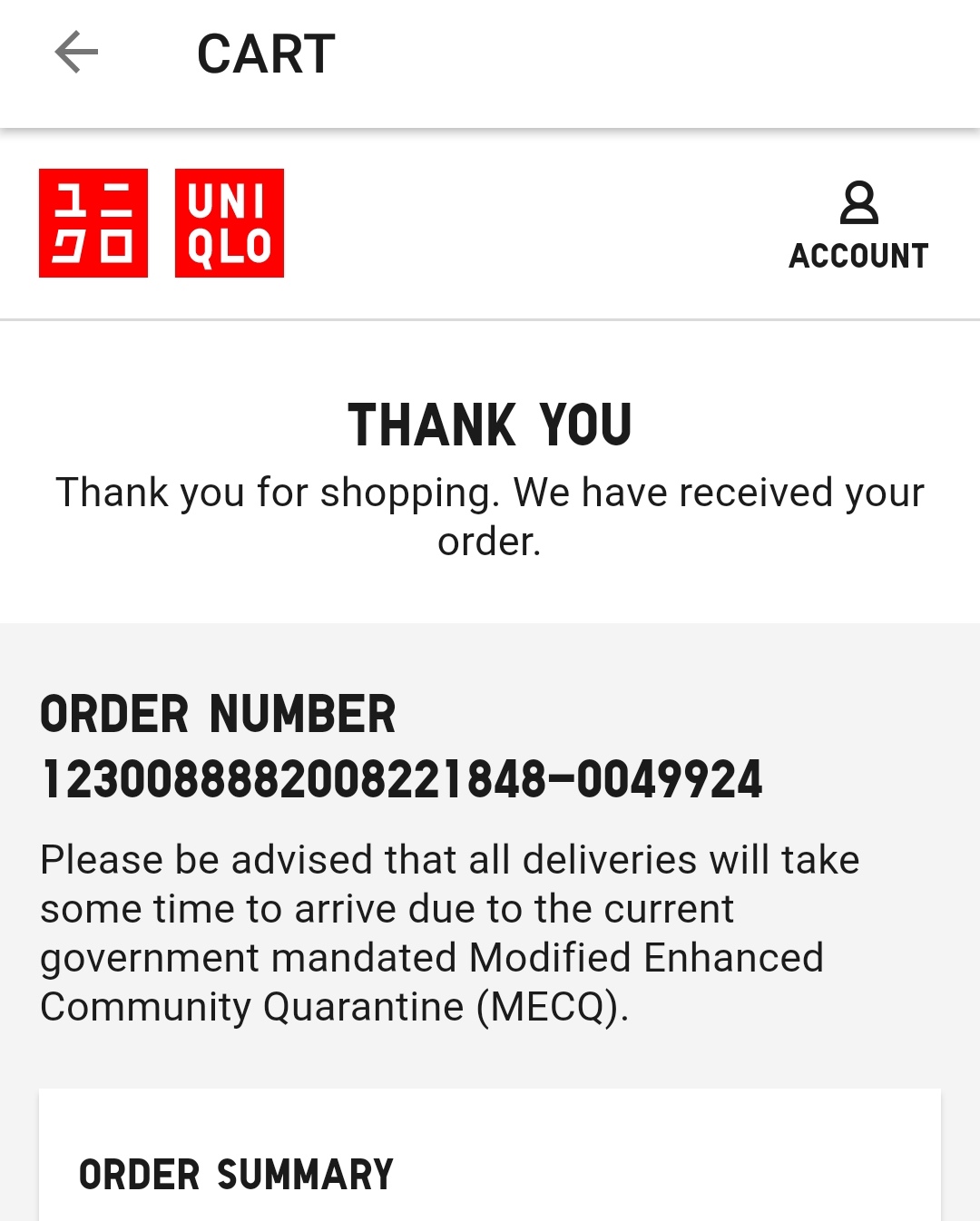Open the ORDER NUMBER details area
Image resolution: width=980 pixels, height=1221 pixels.
click(218, 714)
